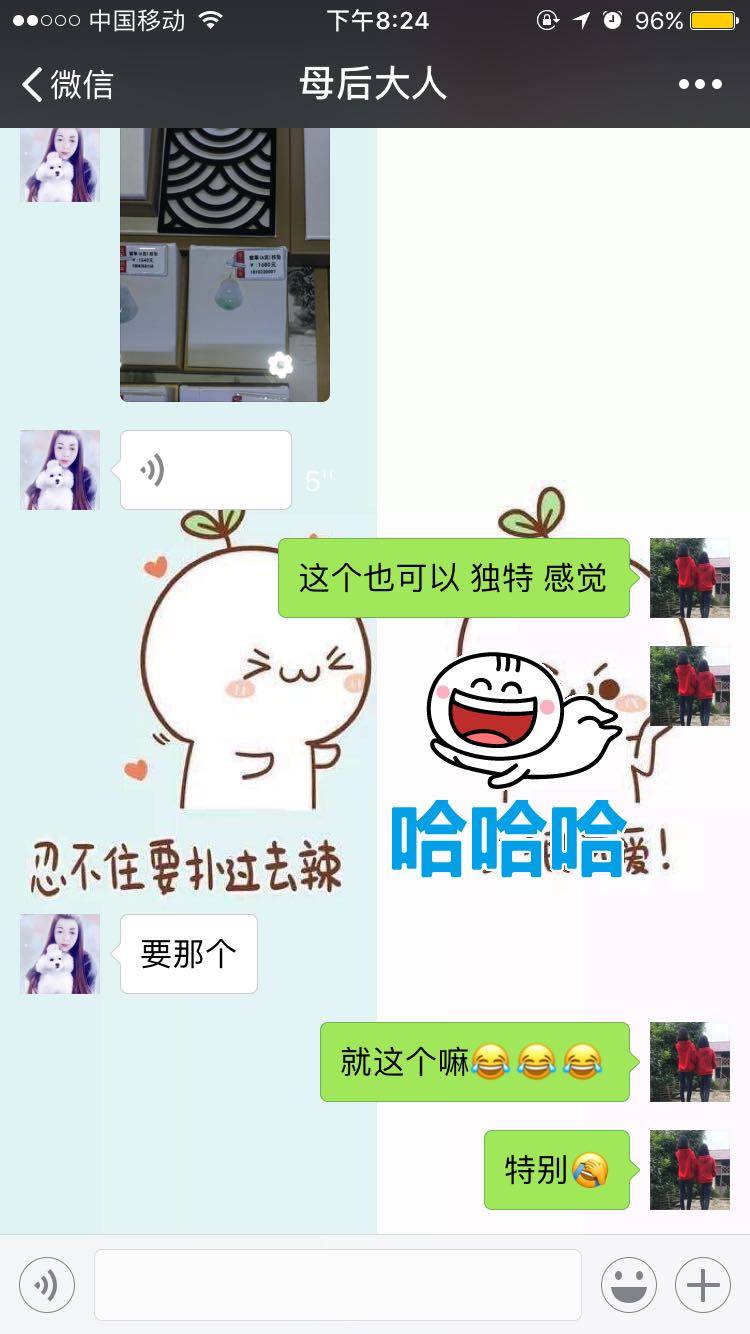Open the jade pendant photo message

pos(225,265)
